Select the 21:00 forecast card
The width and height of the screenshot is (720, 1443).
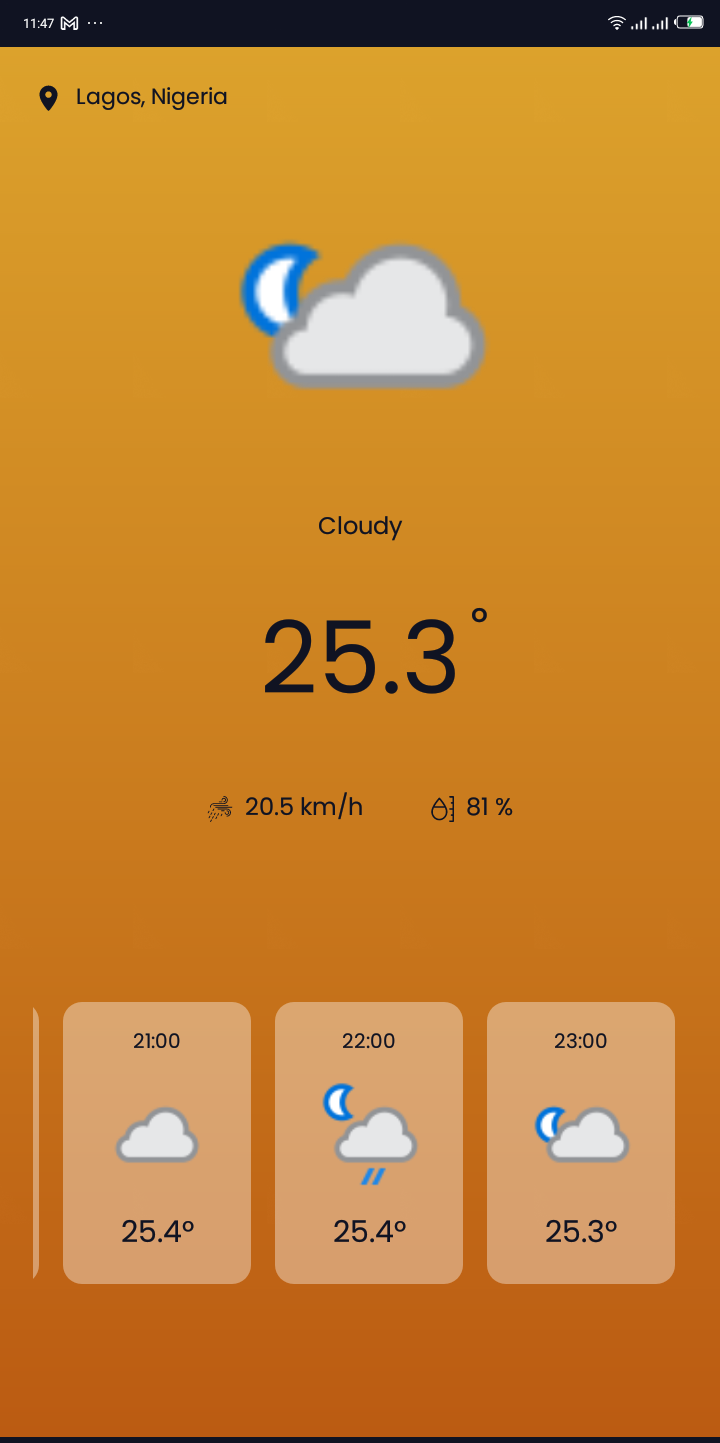pos(156,1142)
